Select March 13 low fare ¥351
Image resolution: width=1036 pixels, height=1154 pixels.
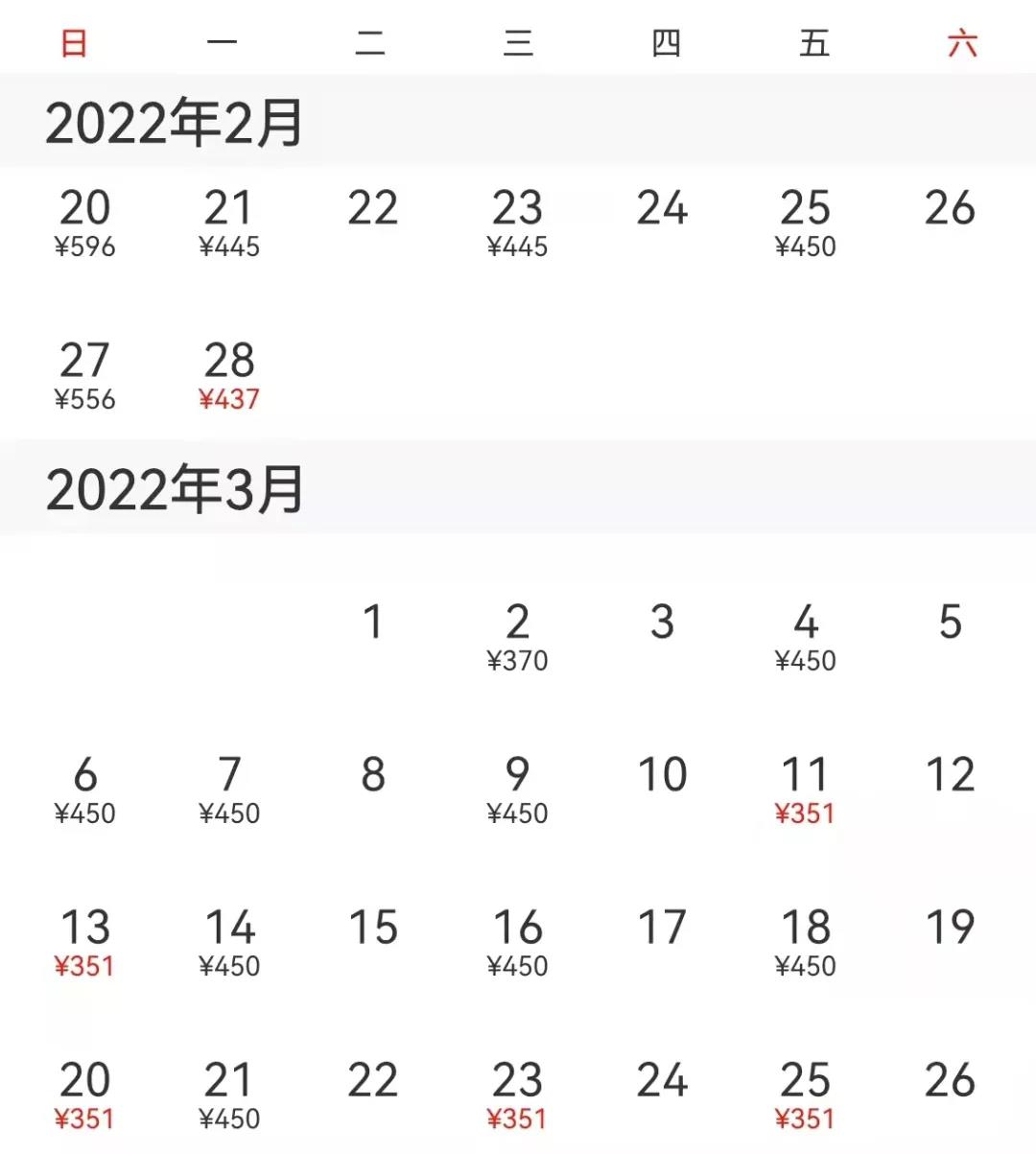[85, 942]
